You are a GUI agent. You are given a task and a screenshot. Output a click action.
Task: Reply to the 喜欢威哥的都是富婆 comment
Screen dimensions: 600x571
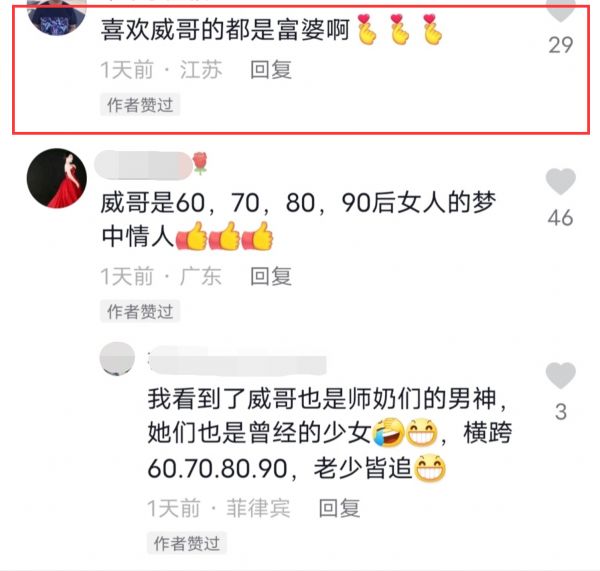[x=270, y=70]
